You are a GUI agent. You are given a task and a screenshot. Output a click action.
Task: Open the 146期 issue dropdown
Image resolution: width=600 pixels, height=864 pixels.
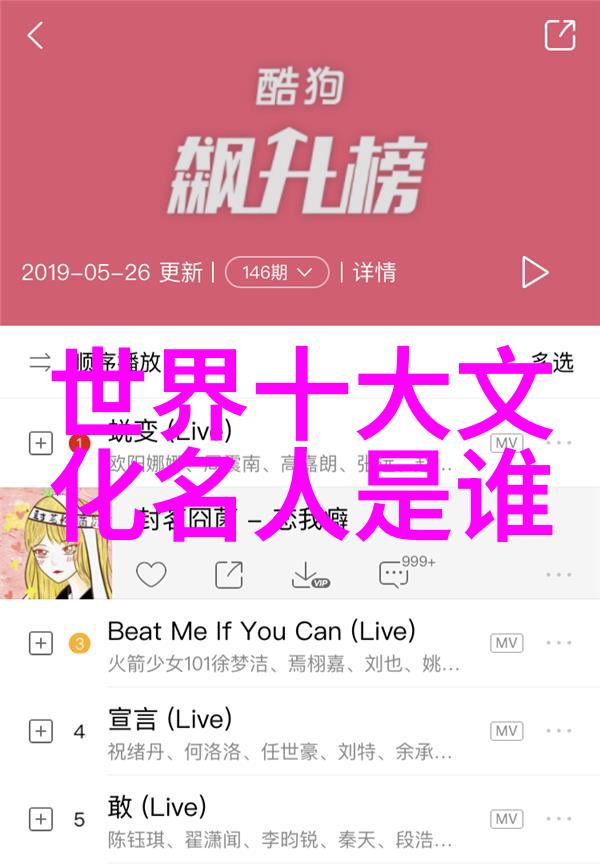tap(277, 272)
